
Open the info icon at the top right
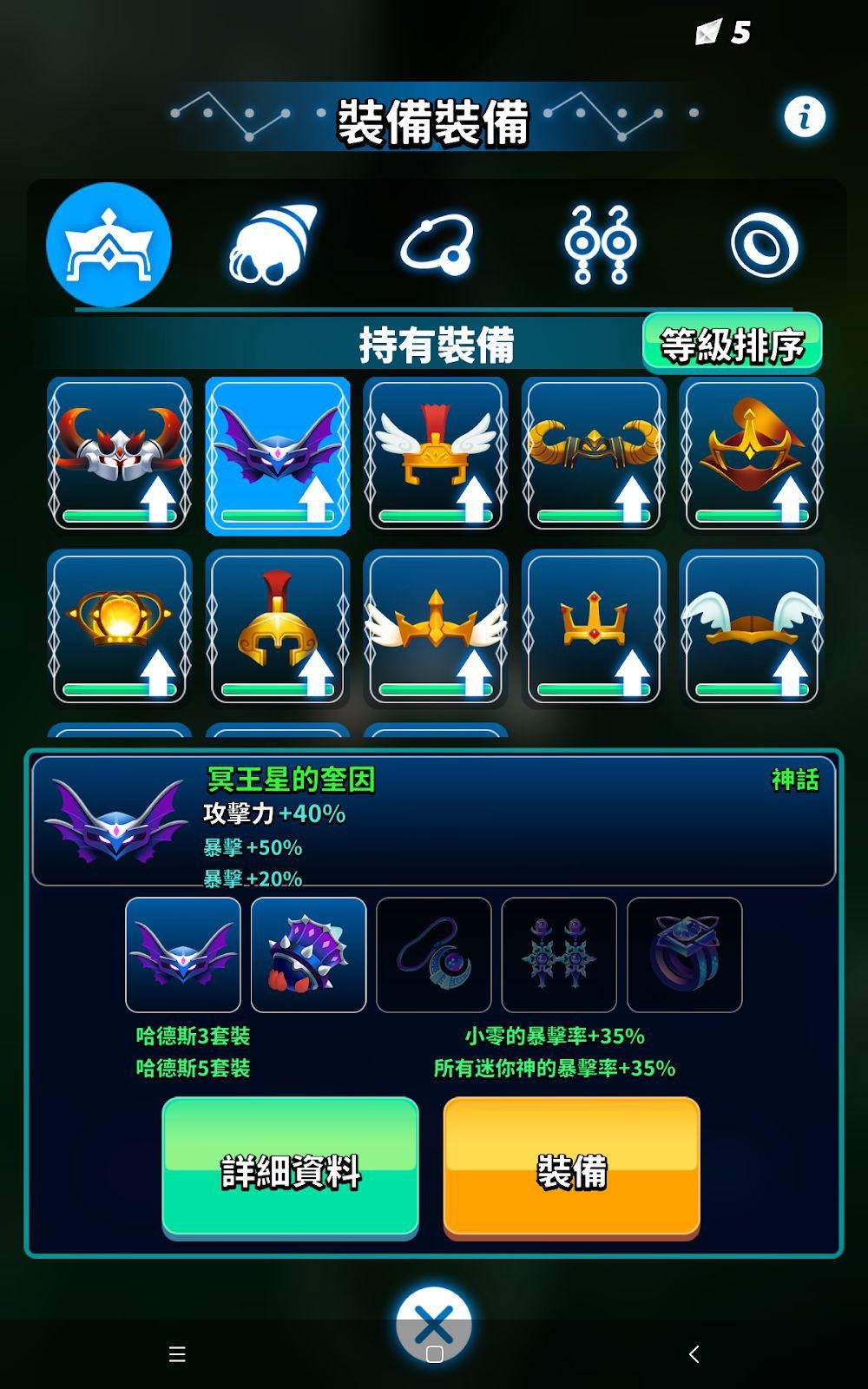coord(805,116)
